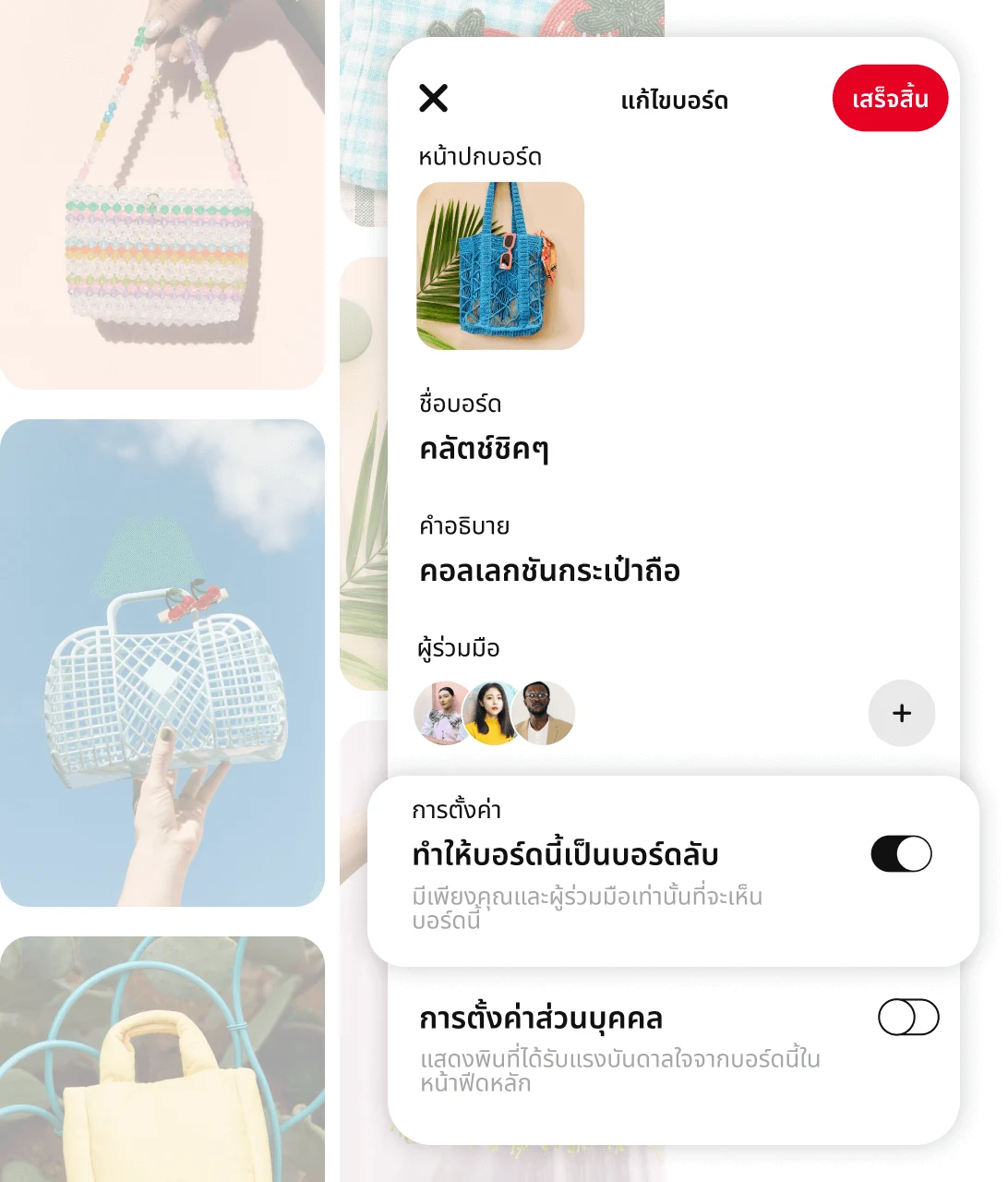Select the second collaborator avatar in yellow
The image size is (1008, 1182).
pos(495,713)
